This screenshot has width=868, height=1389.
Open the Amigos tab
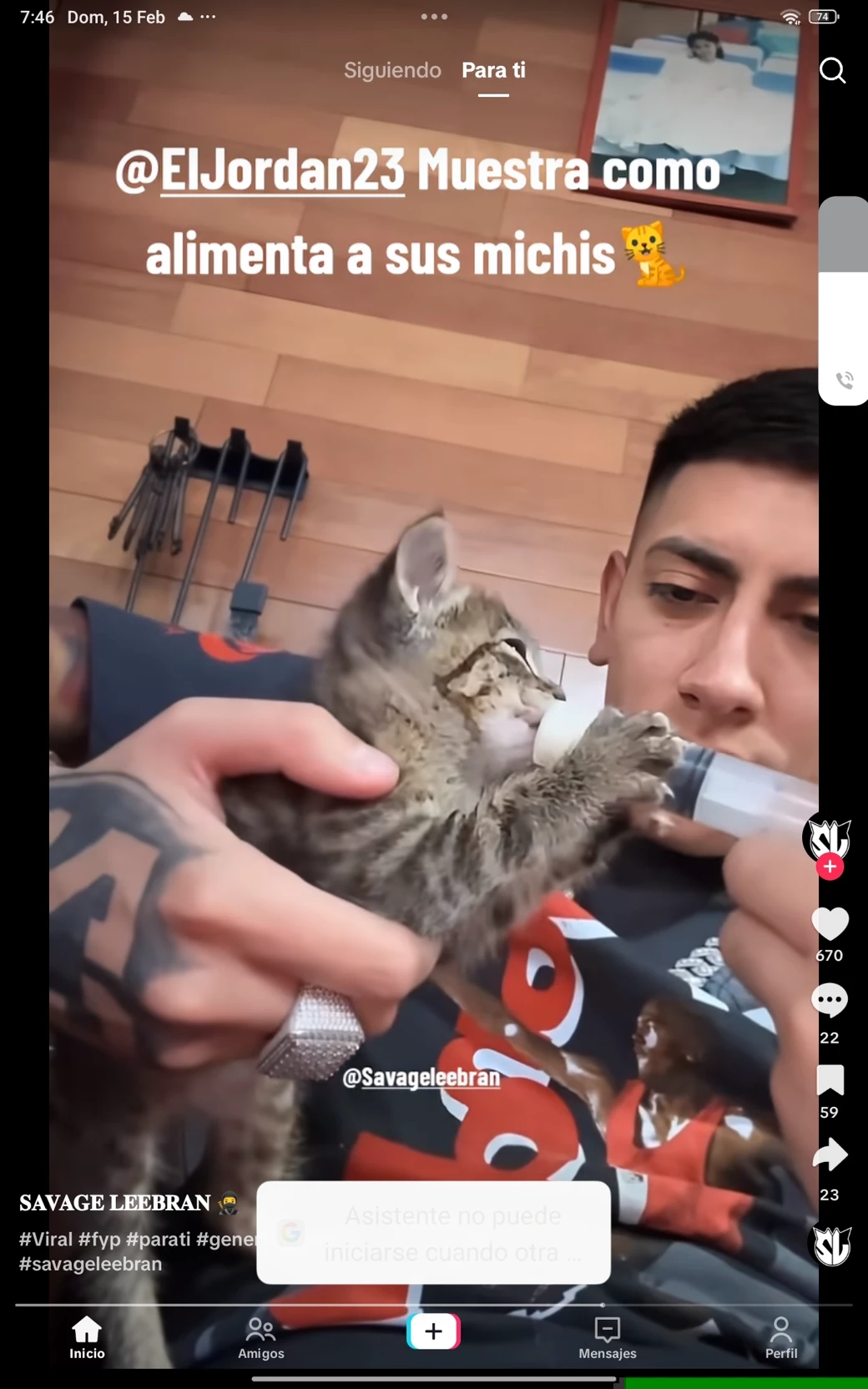tap(261, 1337)
